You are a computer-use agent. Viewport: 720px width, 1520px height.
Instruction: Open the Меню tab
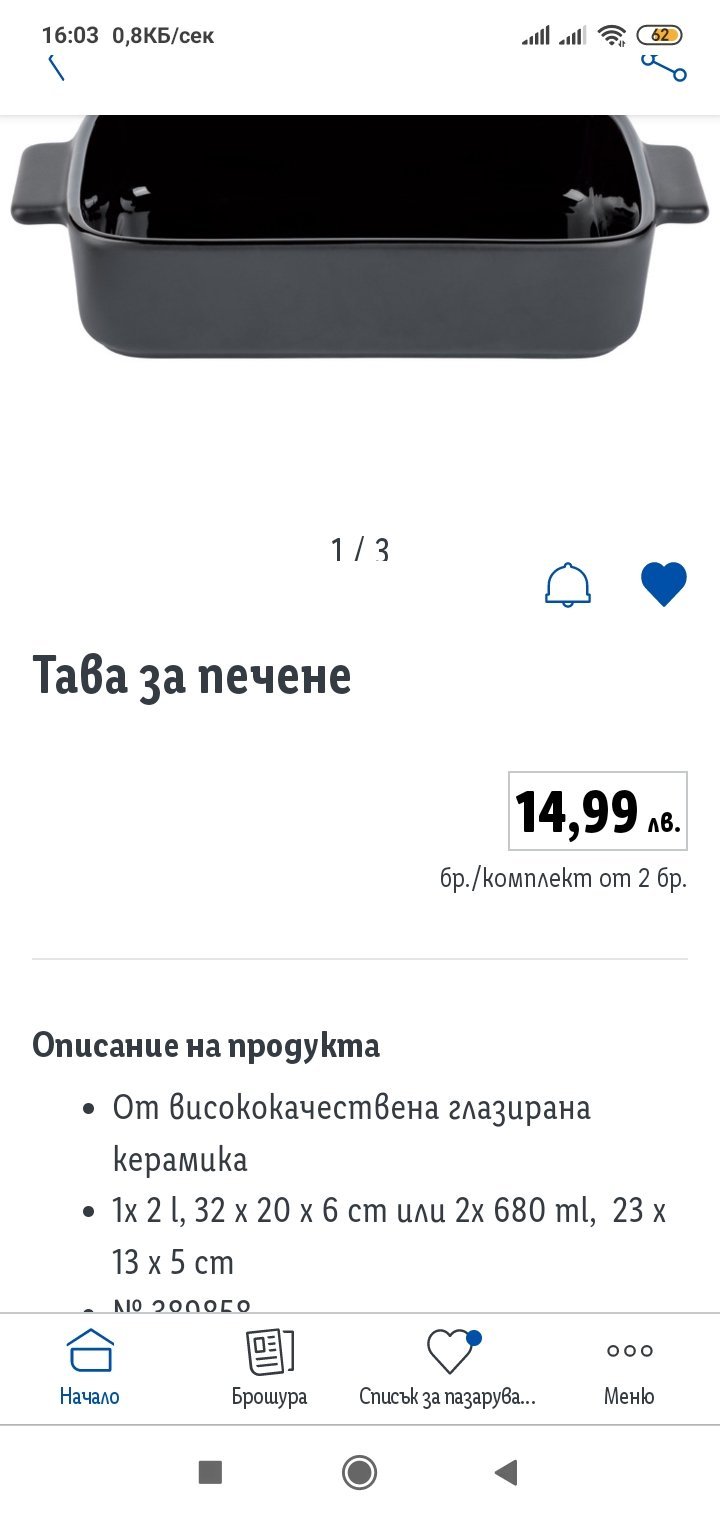[x=629, y=1367]
